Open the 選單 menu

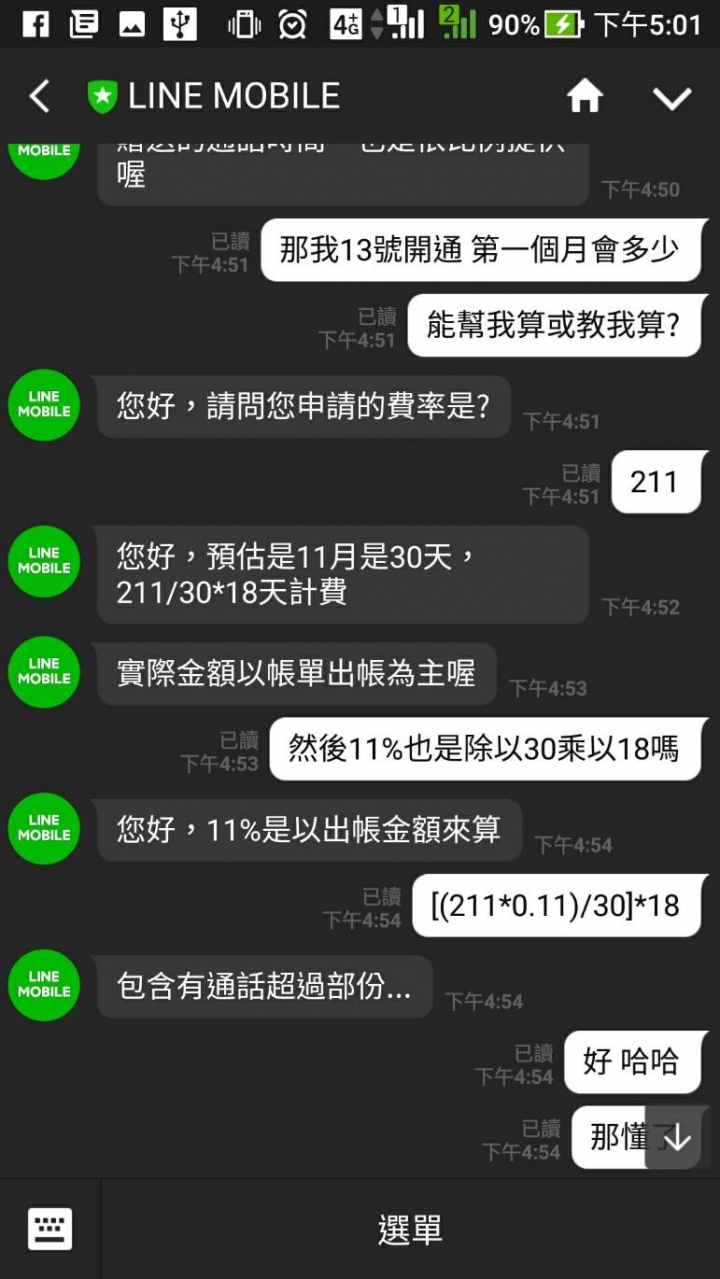(410, 1229)
